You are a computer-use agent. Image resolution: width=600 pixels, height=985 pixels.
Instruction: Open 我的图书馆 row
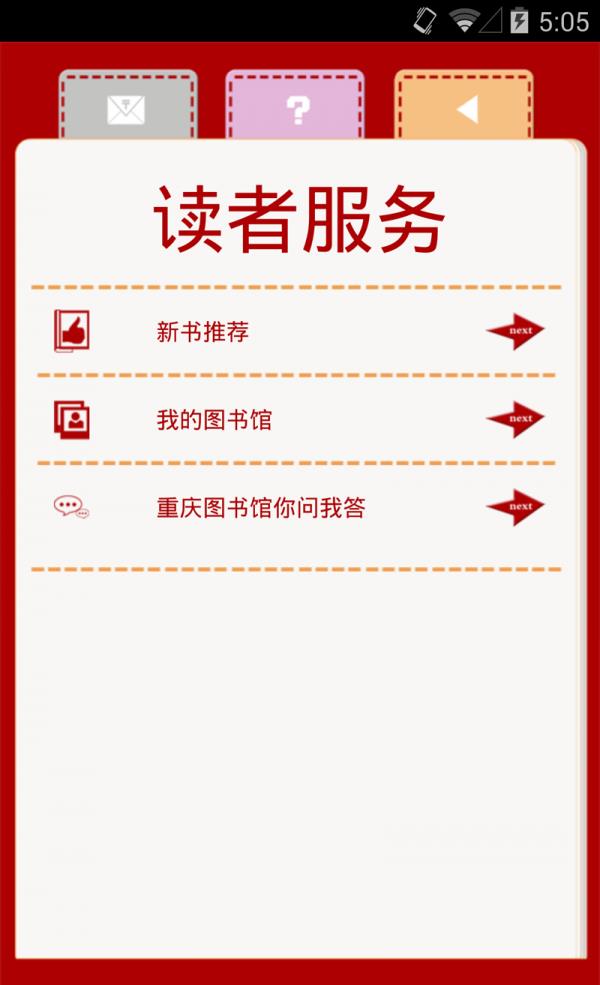(x=214, y=420)
